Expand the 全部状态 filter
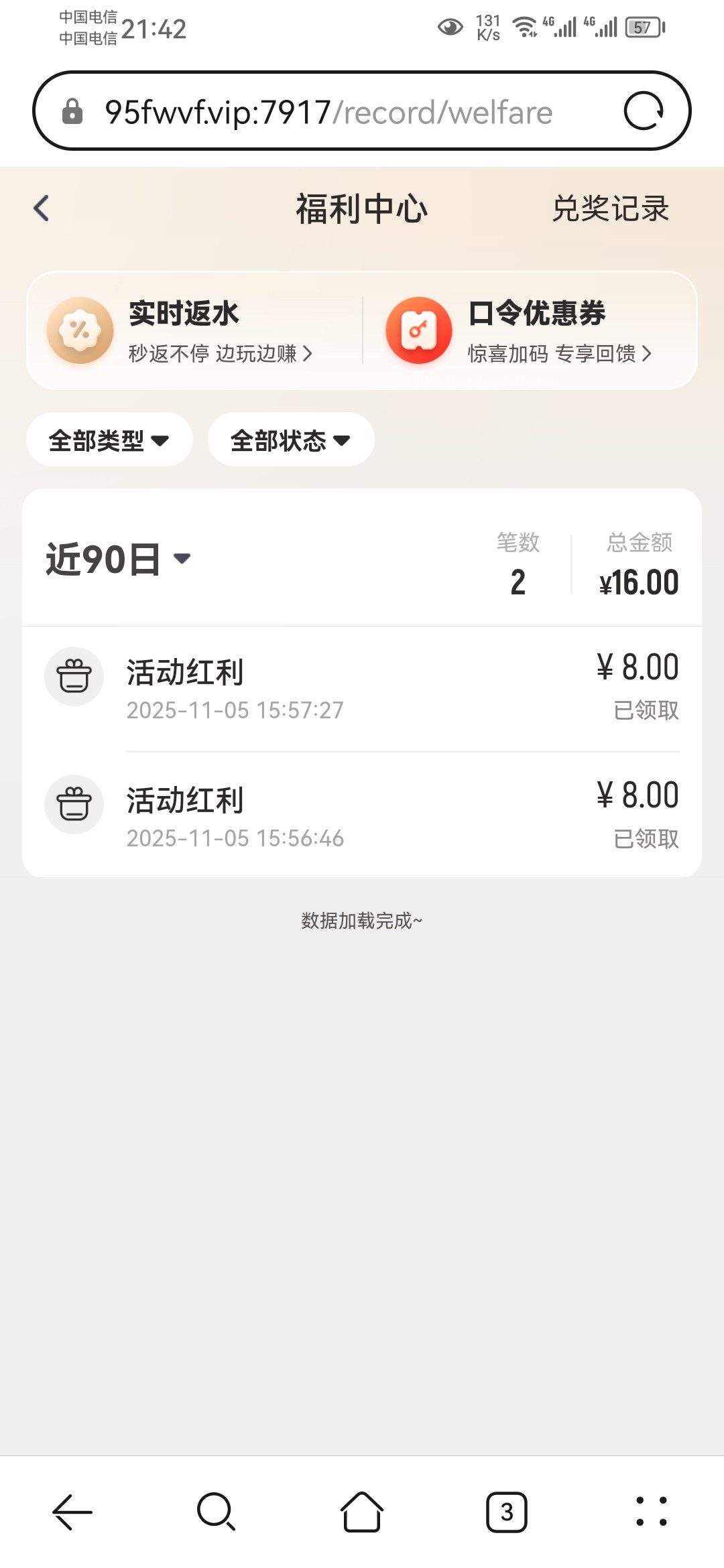Viewport: 724px width, 1568px height. click(291, 440)
